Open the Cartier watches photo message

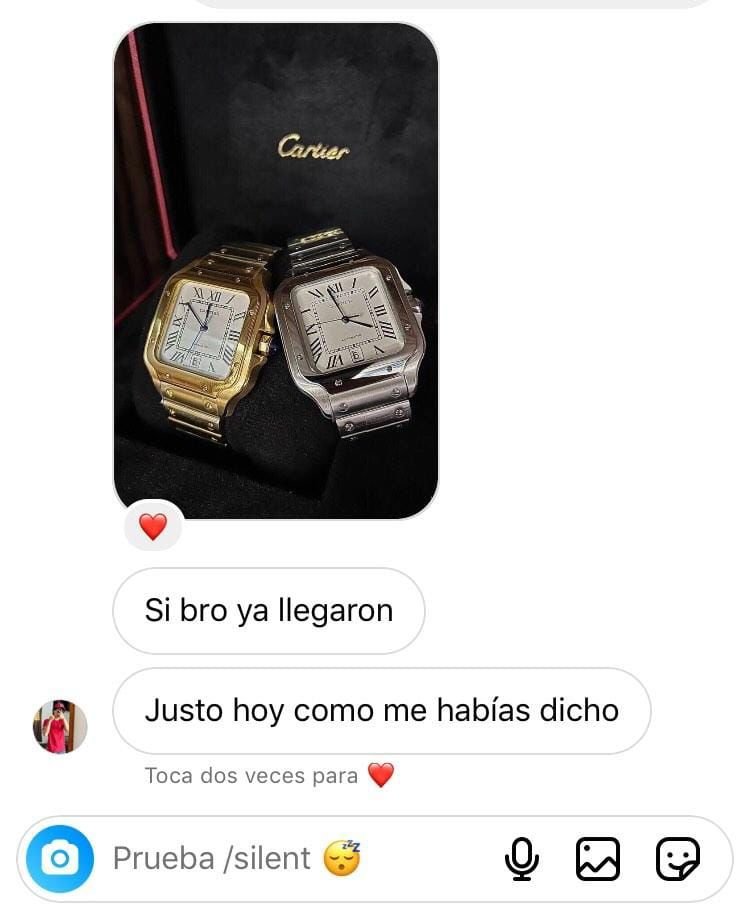(x=276, y=270)
